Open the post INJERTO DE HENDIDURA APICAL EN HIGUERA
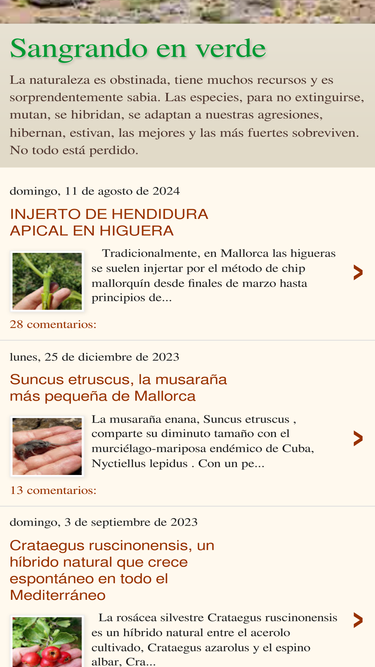 tap(109, 222)
